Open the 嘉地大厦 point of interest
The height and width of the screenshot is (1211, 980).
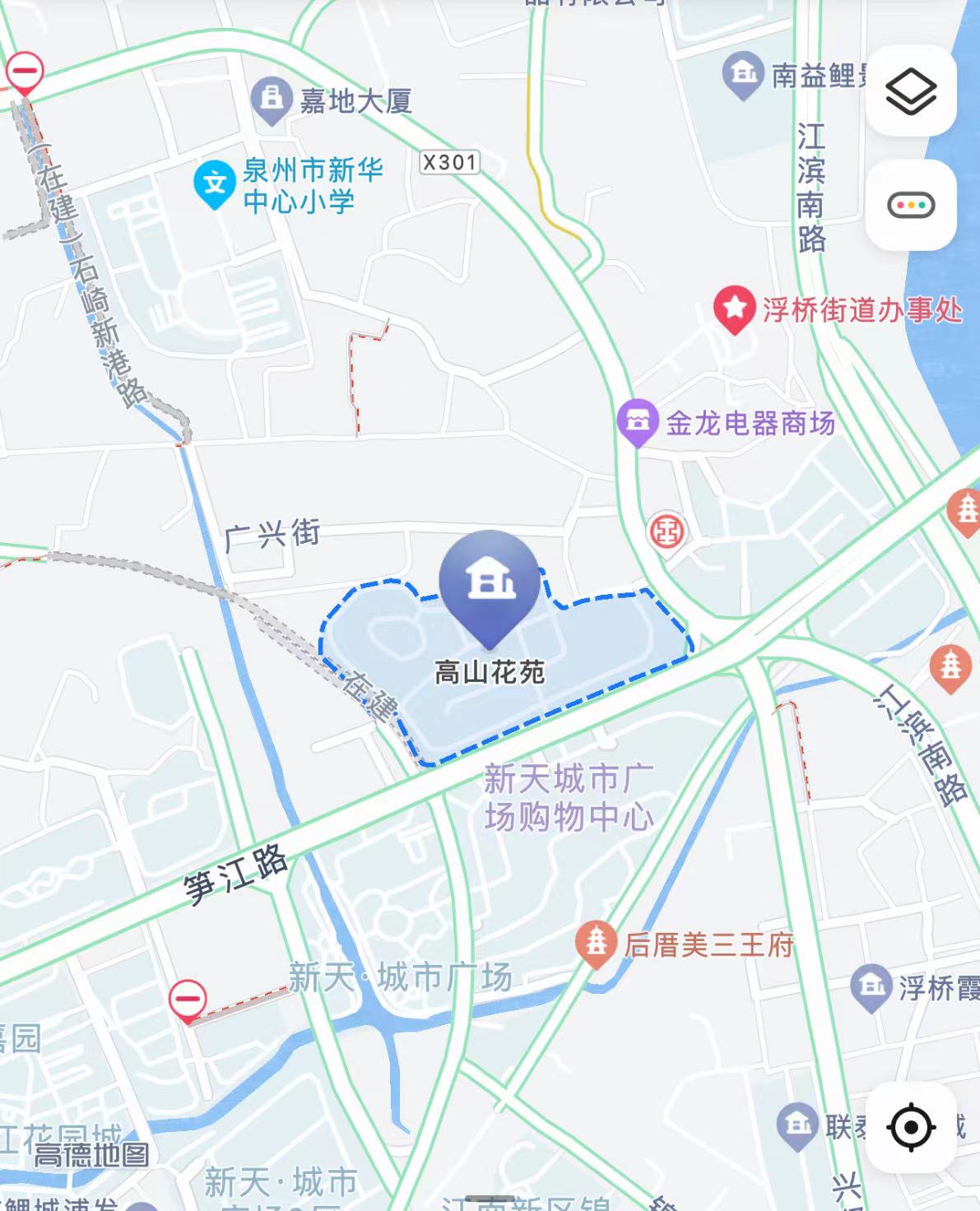click(x=271, y=100)
